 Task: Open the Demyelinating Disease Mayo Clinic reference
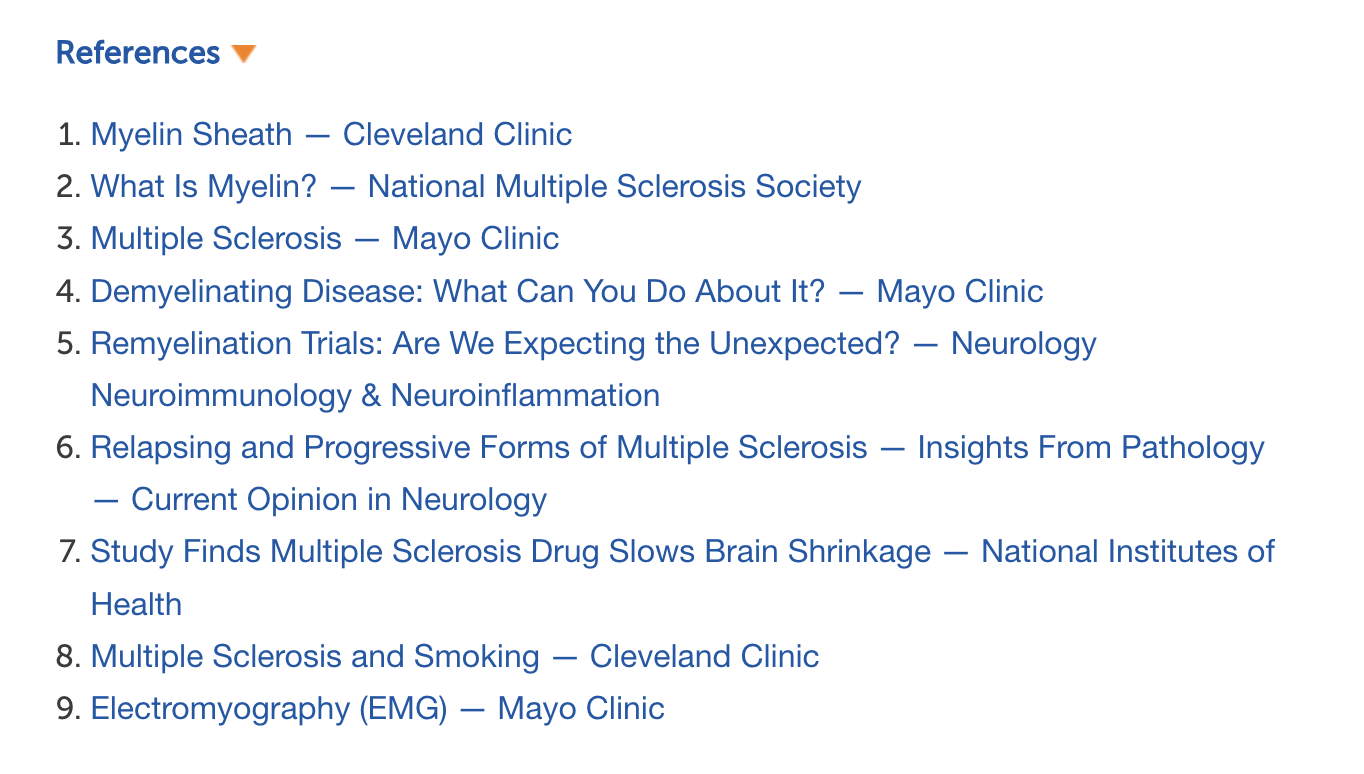click(566, 291)
